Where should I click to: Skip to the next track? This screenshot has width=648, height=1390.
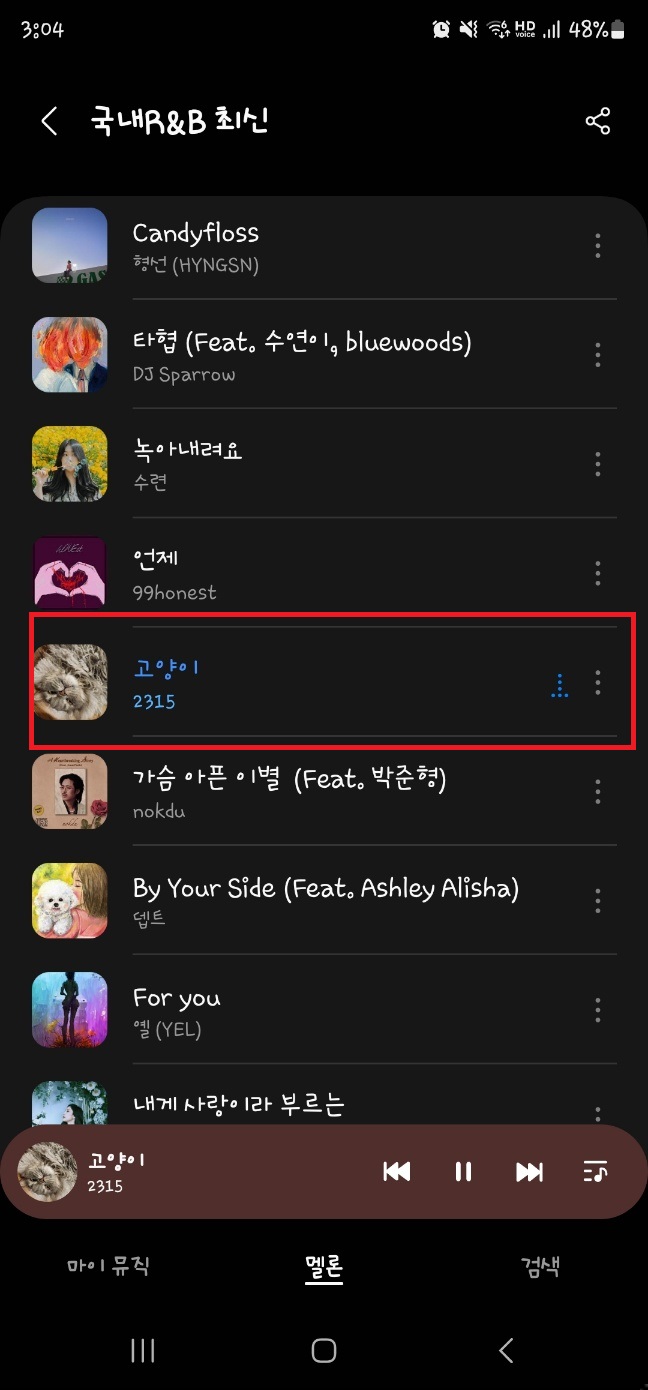click(x=529, y=1172)
